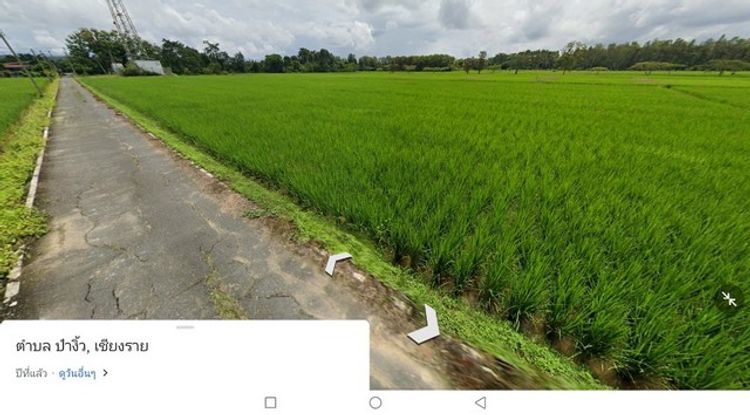
Task: Tap the system home button
Action: (x=375, y=402)
